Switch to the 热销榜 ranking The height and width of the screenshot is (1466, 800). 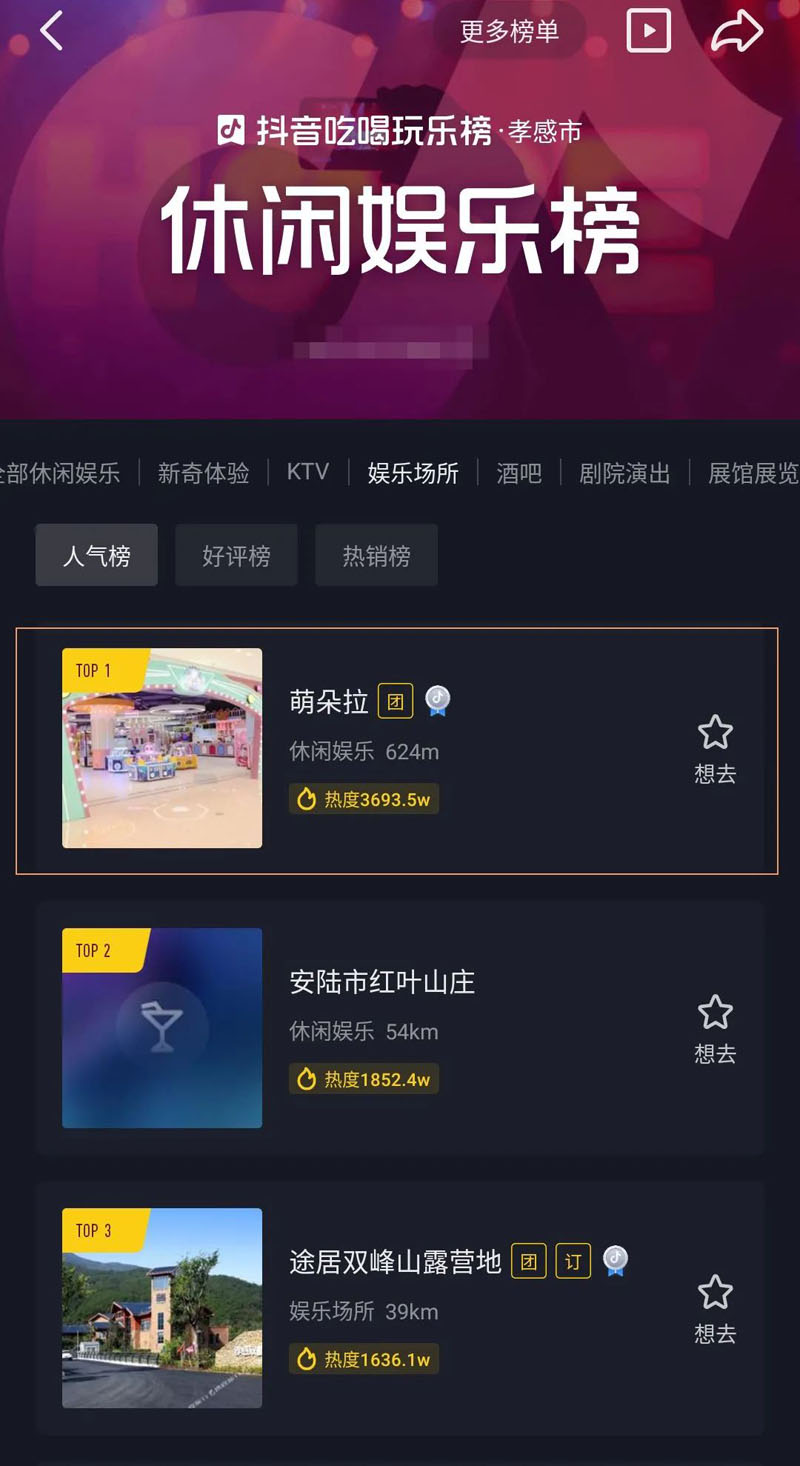(x=376, y=555)
